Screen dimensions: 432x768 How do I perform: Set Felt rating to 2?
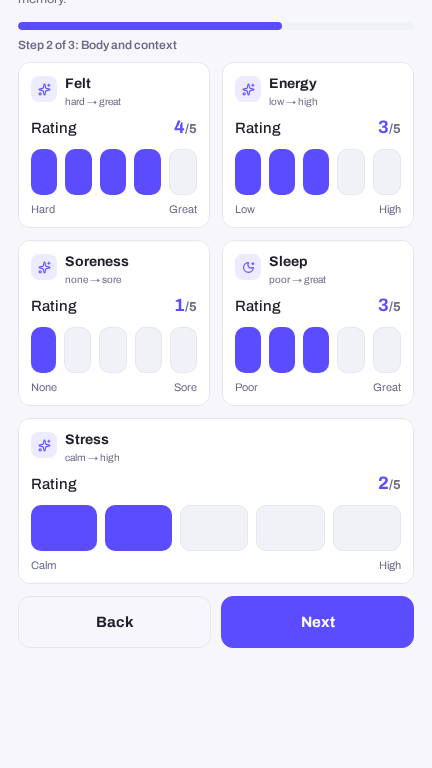click(78, 172)
